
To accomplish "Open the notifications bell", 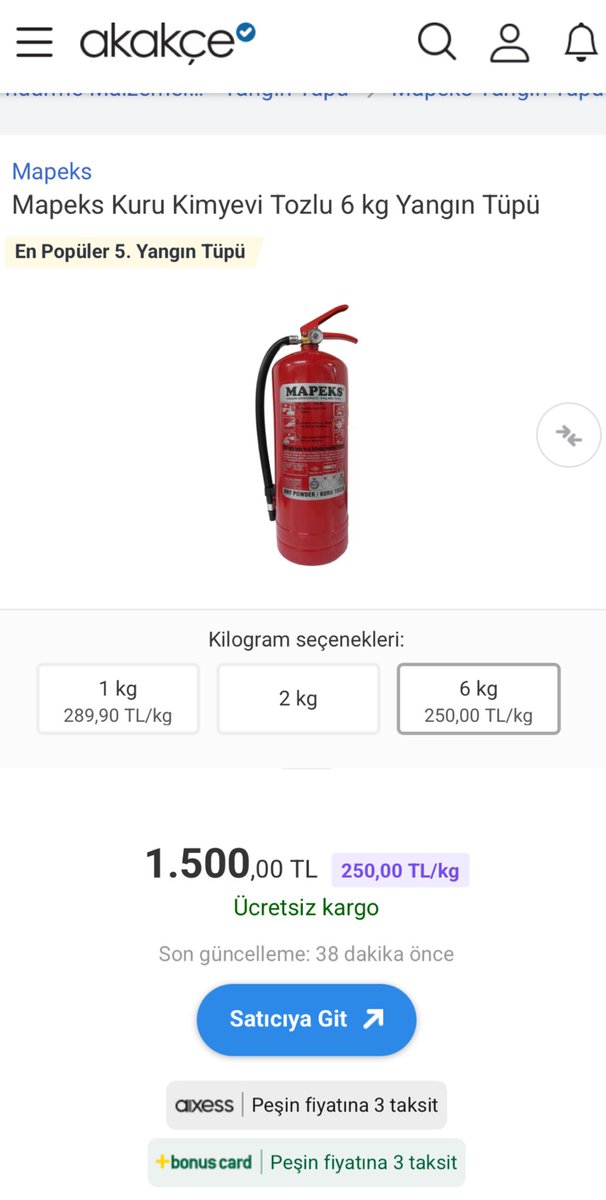I will [x=581, y=42].
